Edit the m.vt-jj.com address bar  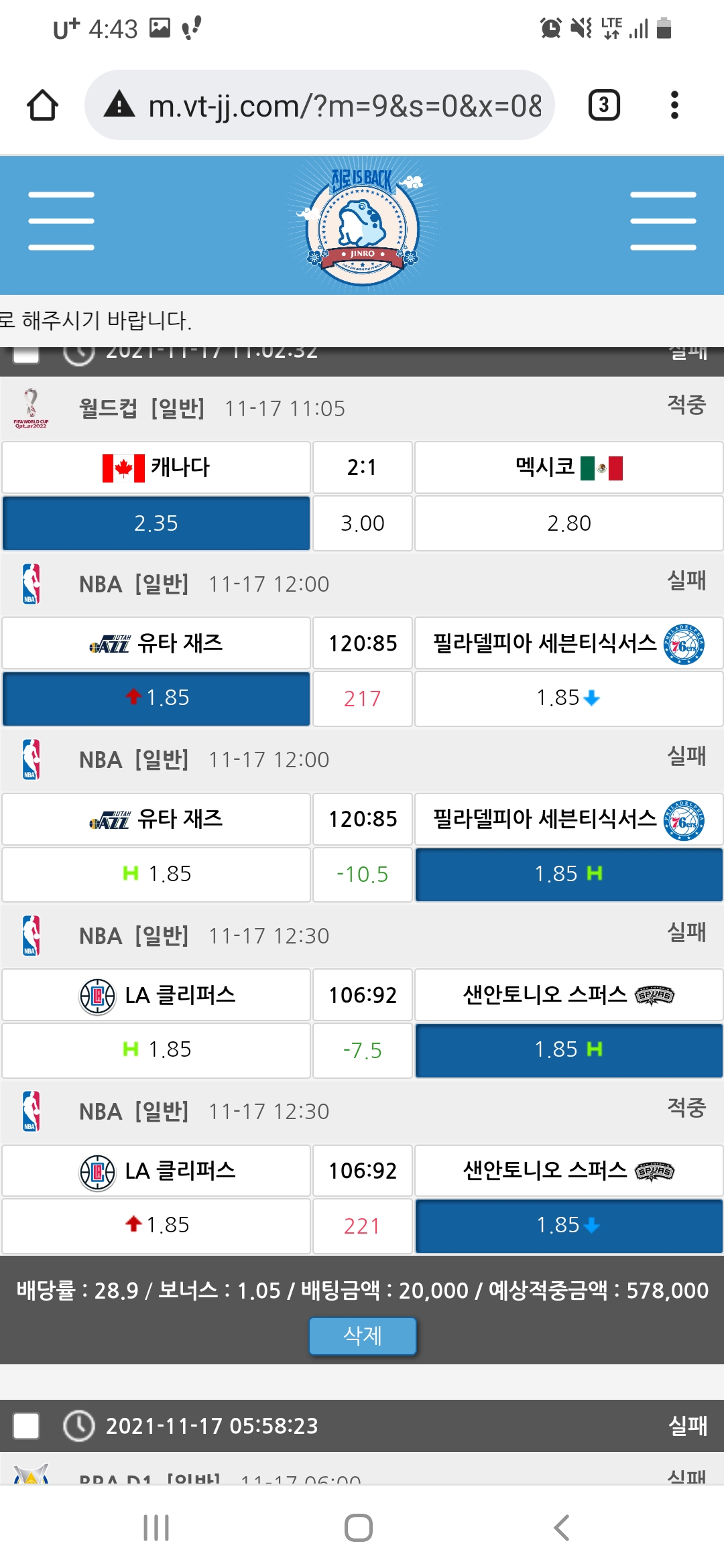click(335, 105)
